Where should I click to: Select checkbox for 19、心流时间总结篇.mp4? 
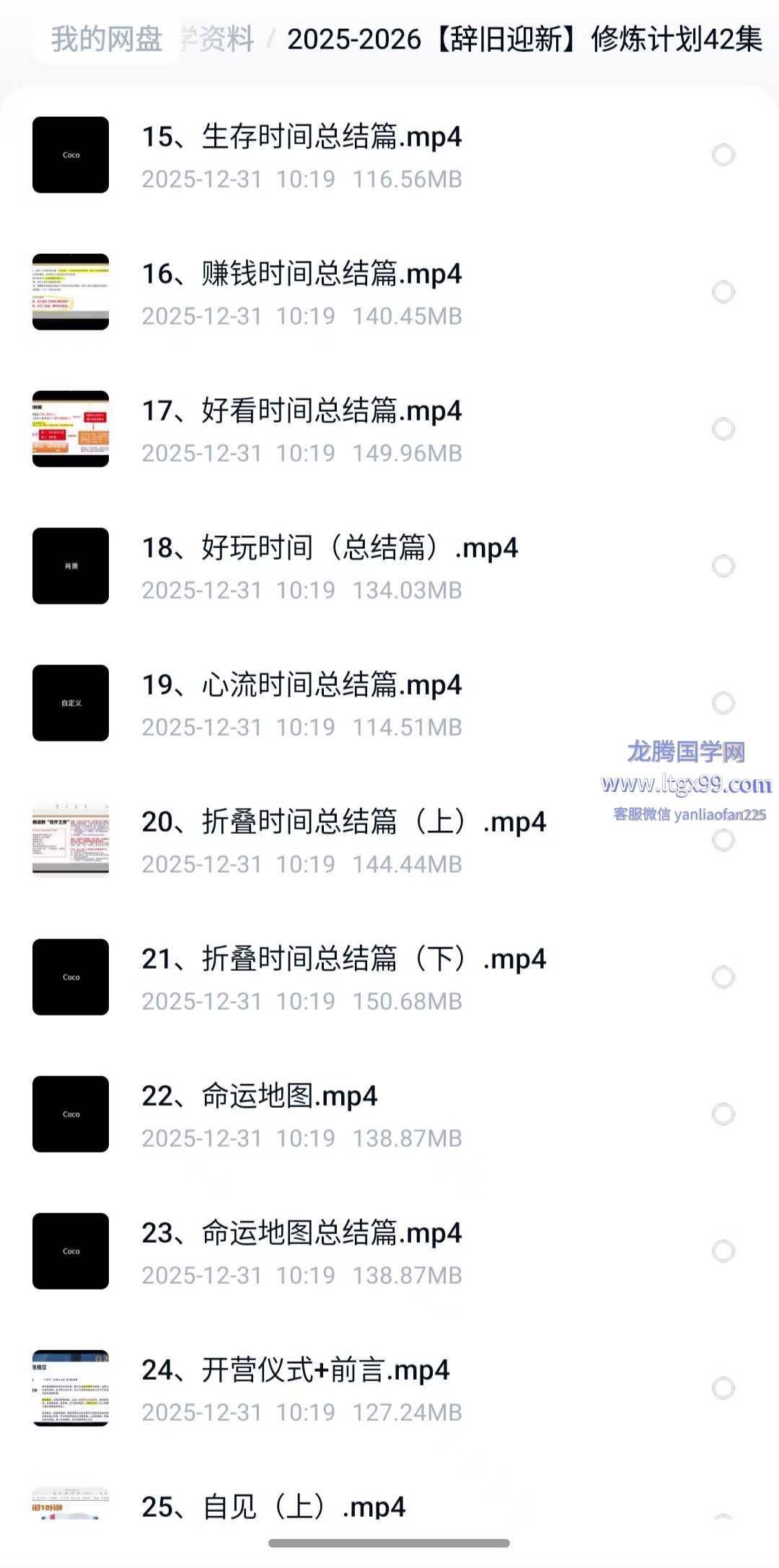click(x=723, y=703)
